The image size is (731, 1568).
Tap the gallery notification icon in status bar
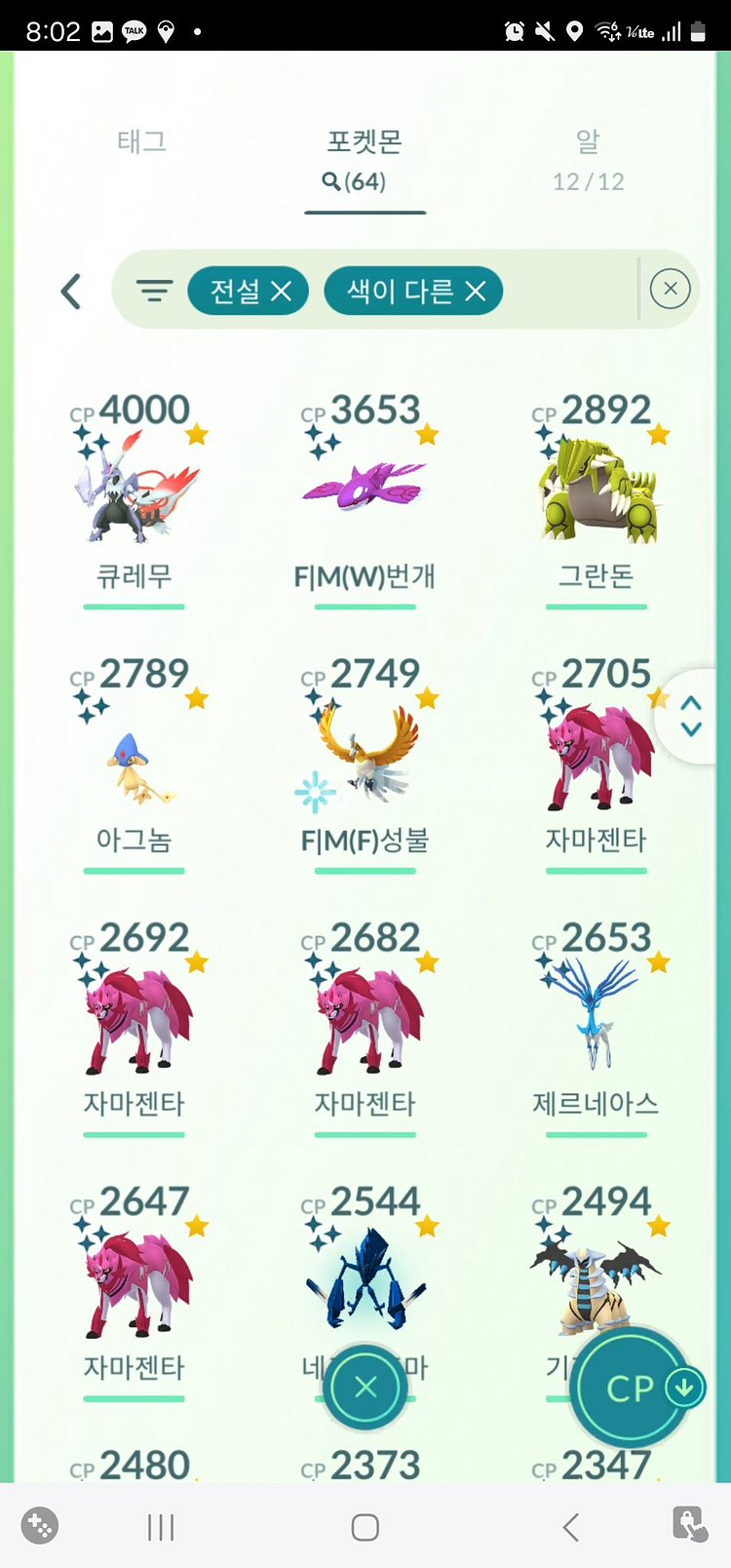coord(100,30)
